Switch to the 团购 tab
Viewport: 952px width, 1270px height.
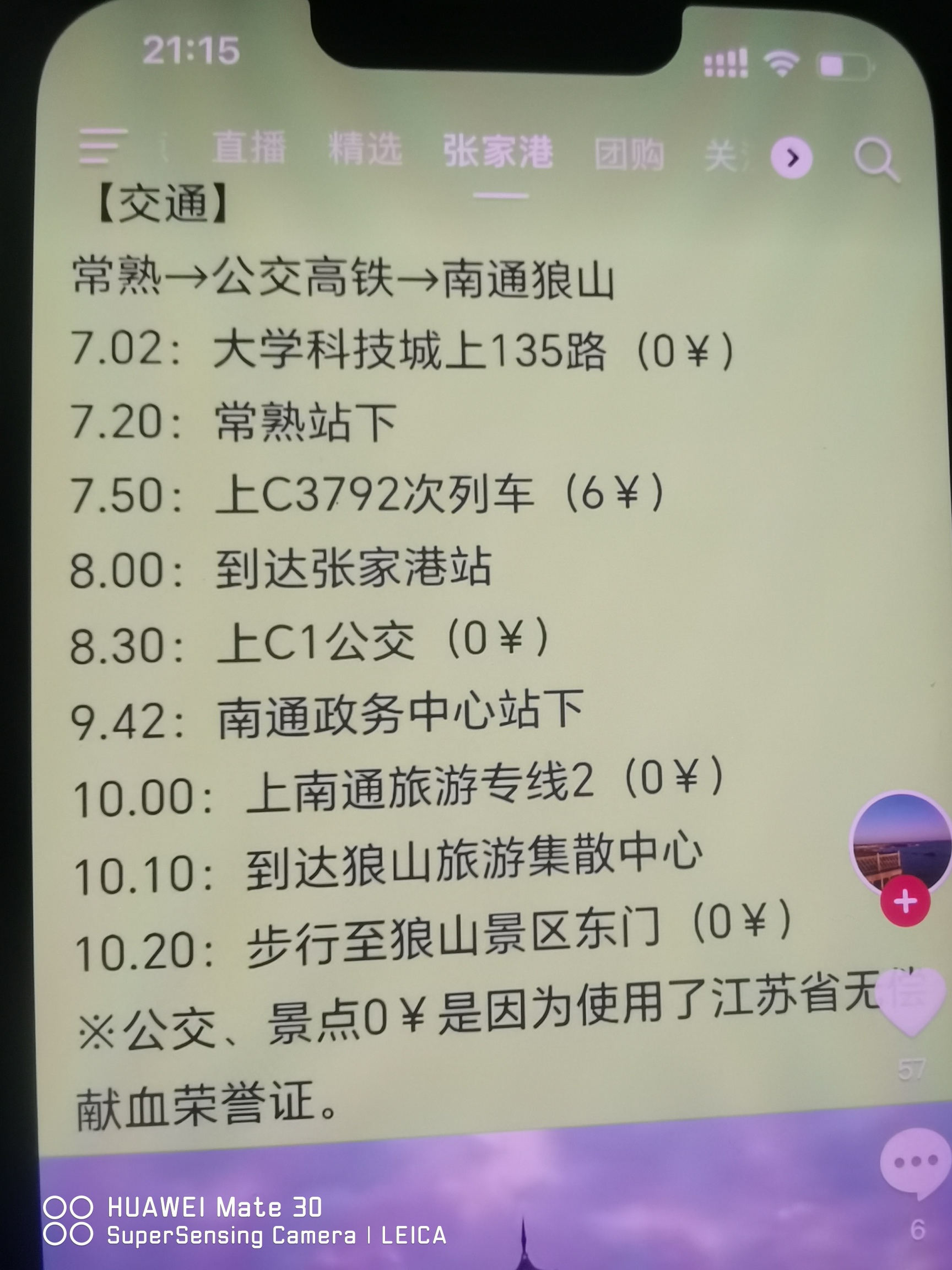pos(629,154)
